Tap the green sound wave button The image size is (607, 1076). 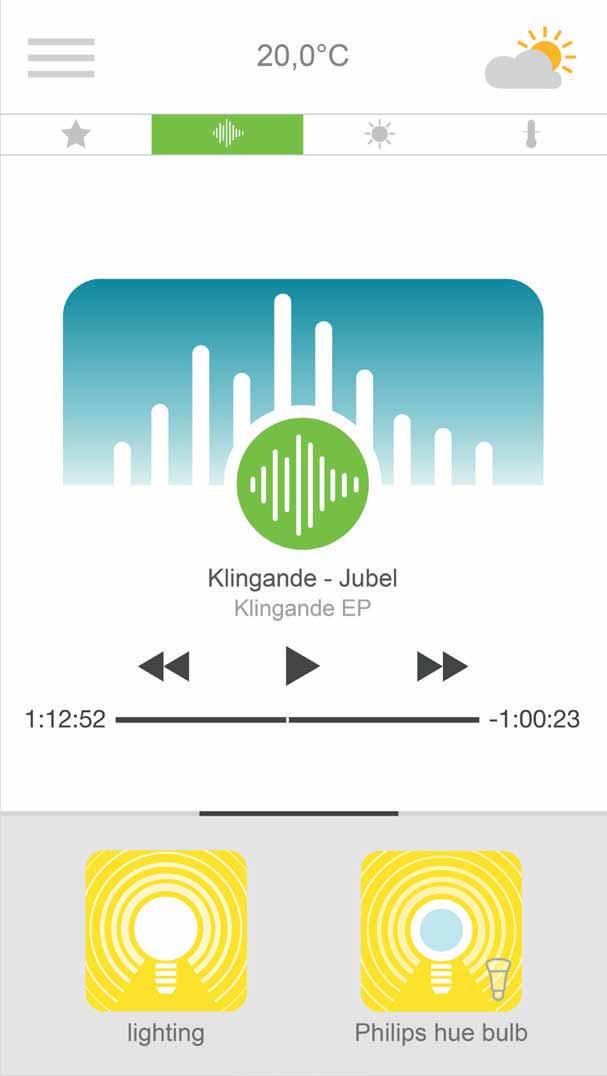tap(303, 484)
